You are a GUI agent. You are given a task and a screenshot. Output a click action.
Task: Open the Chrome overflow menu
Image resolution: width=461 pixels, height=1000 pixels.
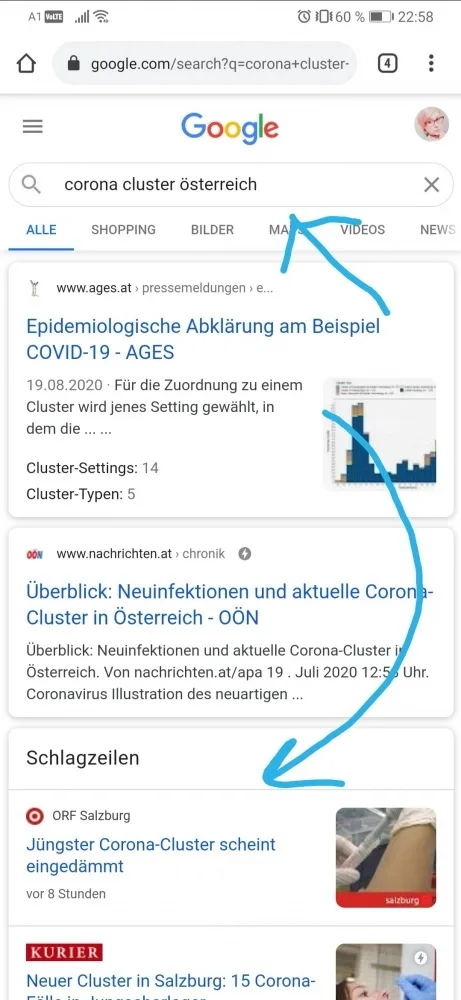(x=432, y=63)
